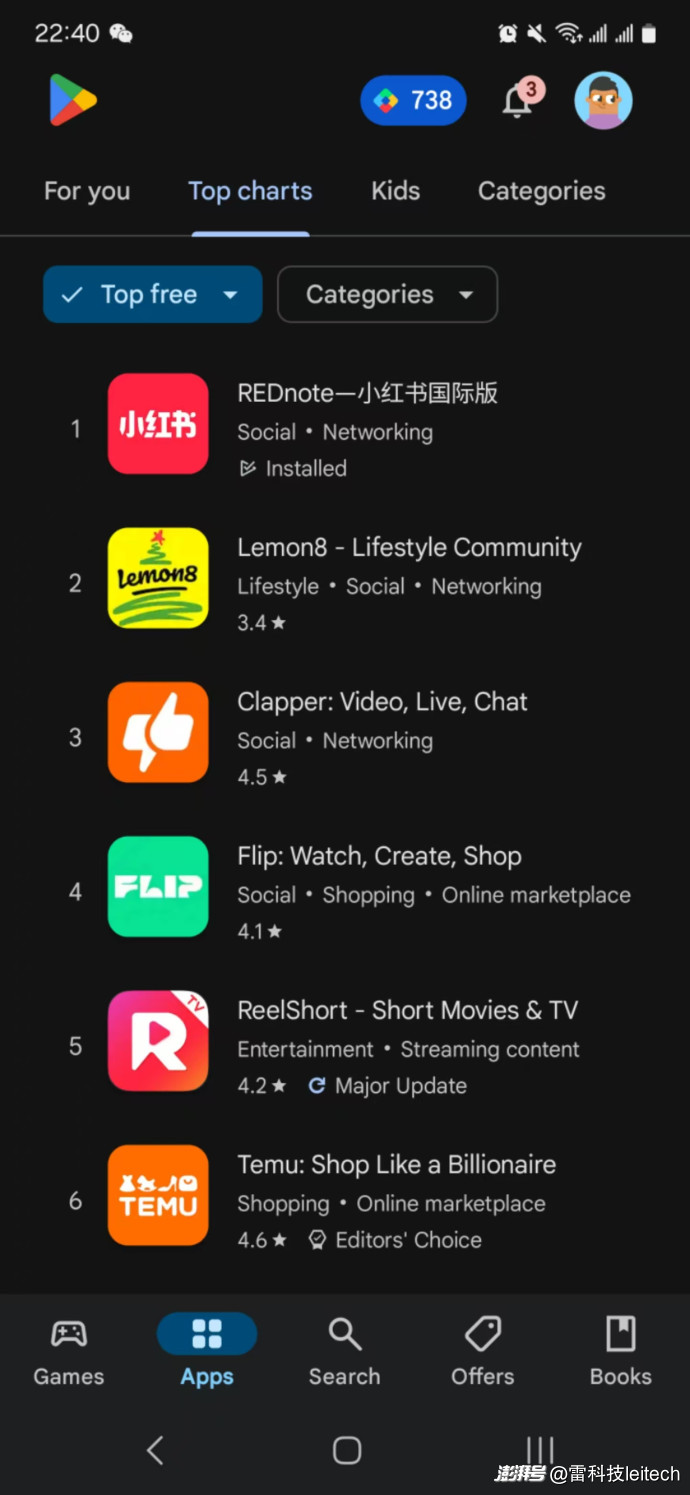
Task: Switch to the Categories top tab
Action: pos(541,191)
